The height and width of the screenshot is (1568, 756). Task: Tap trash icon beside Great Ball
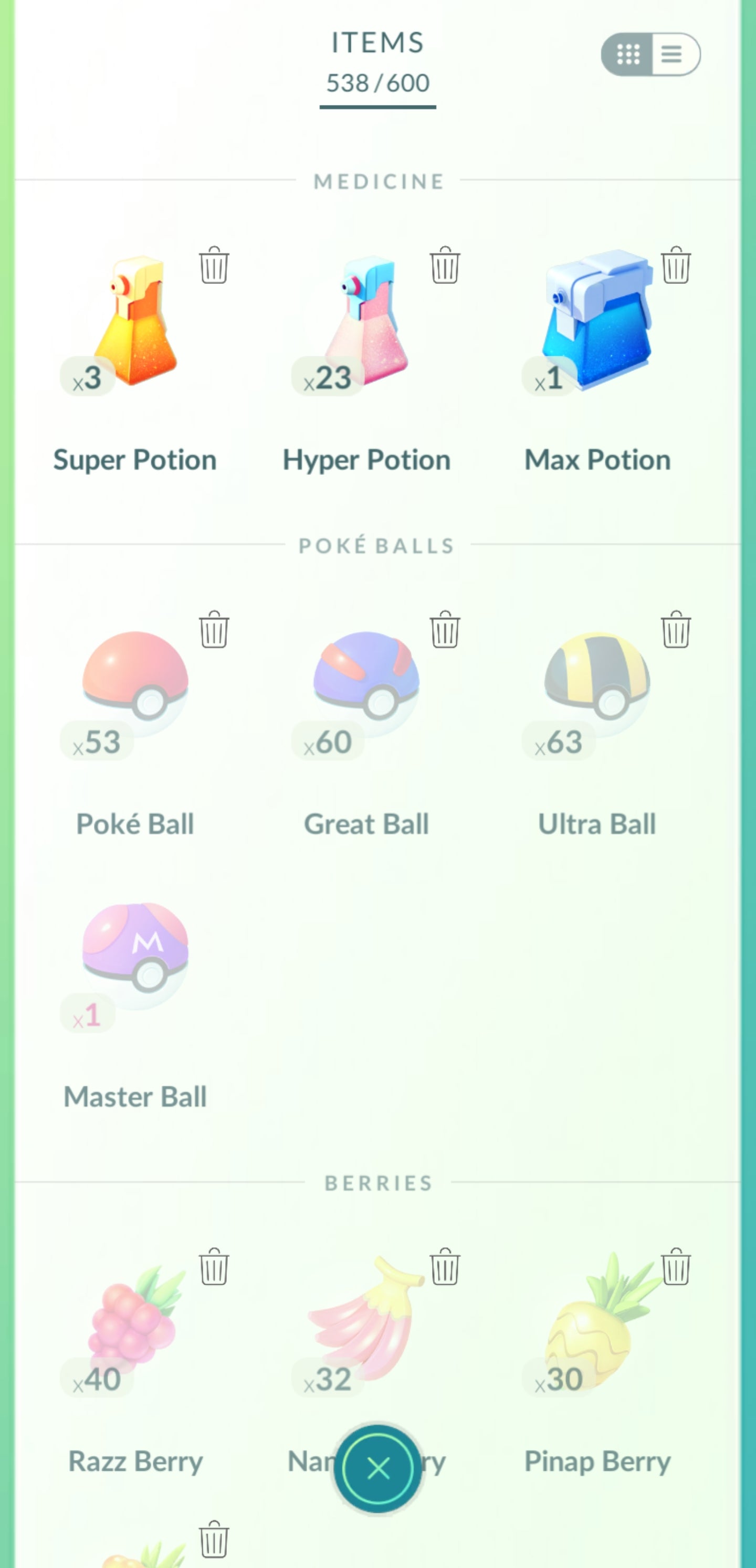coord(445,629)
